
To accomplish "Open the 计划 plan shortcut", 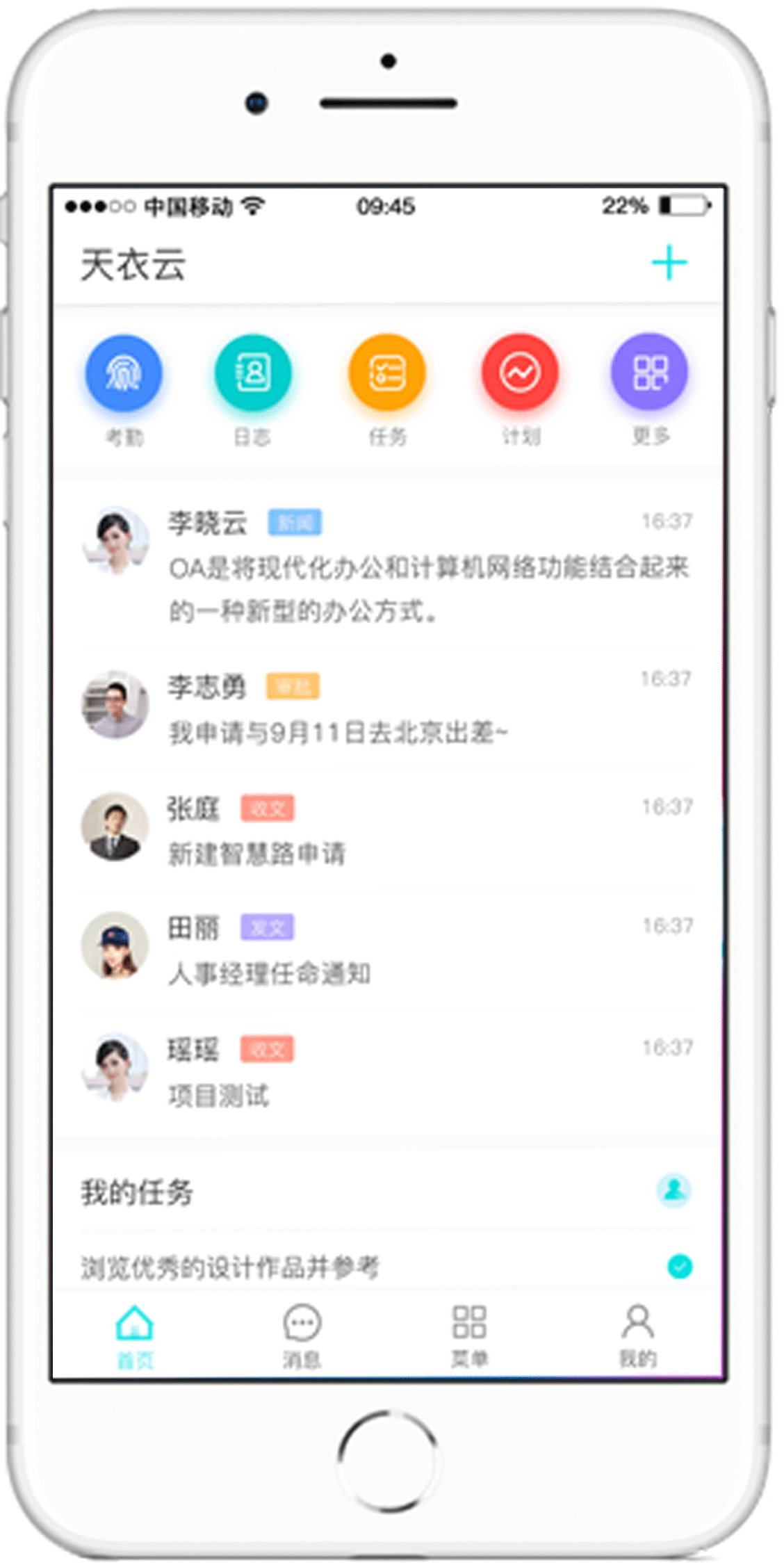I will tap(520, 373).
